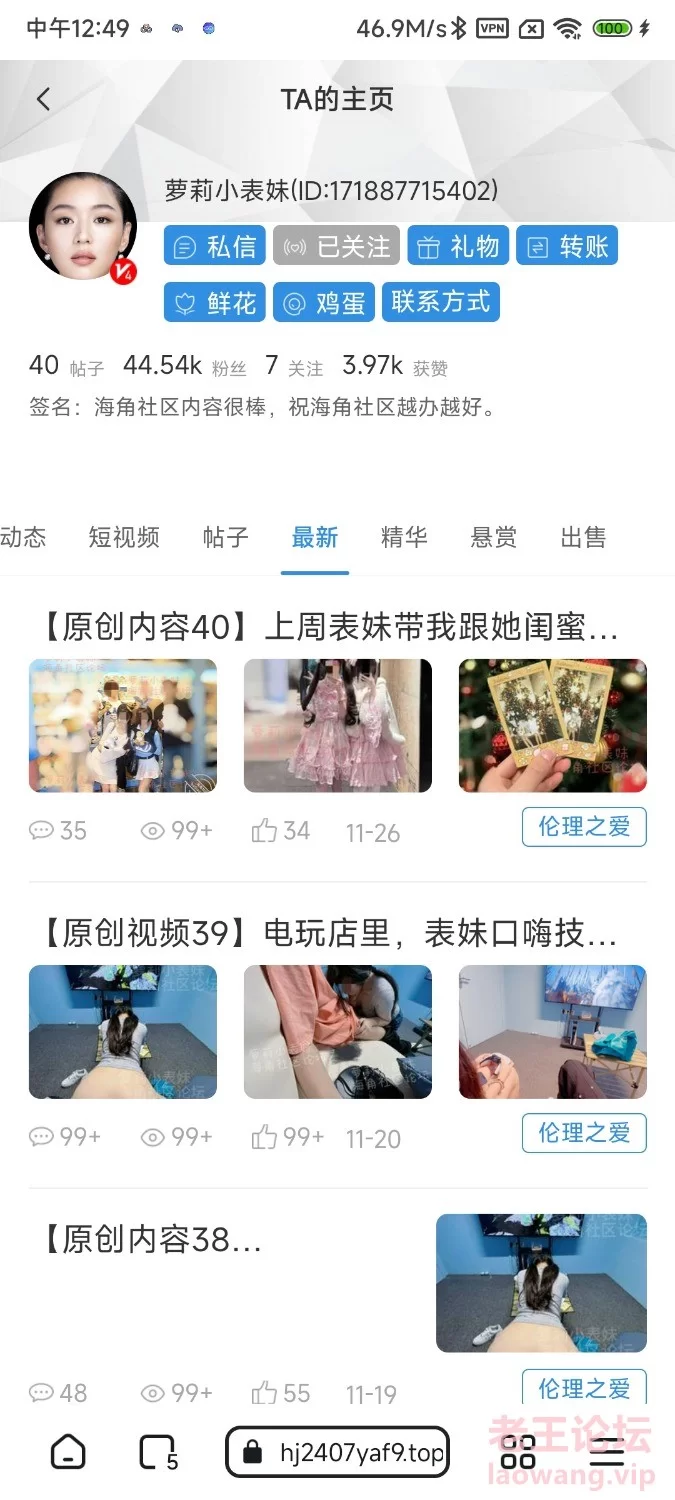Image resolution: width=675 pixels, height=1500 pixels.
Task: Tap the 已关注 button
Action: coord(336,246)
